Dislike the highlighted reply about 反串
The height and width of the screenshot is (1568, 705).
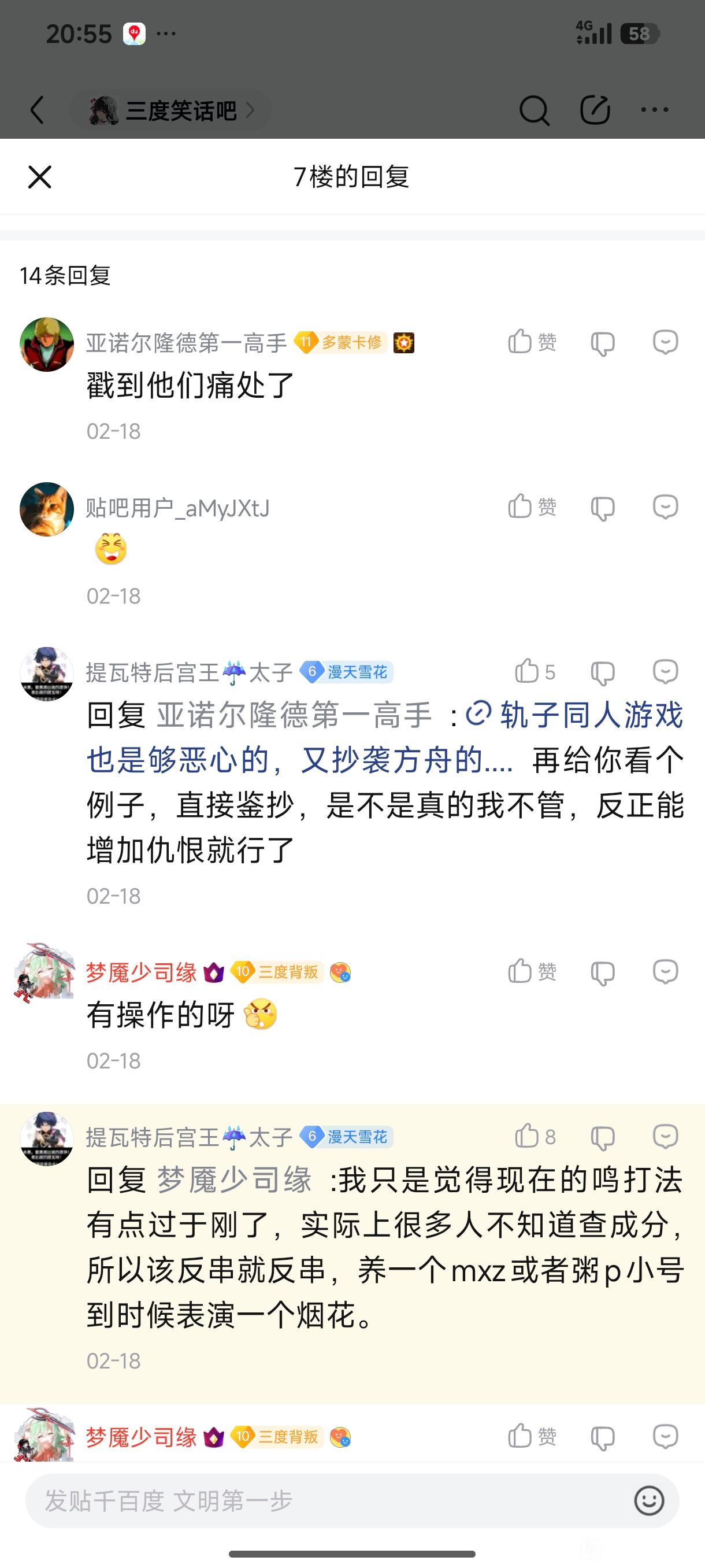coord(602,1138)
